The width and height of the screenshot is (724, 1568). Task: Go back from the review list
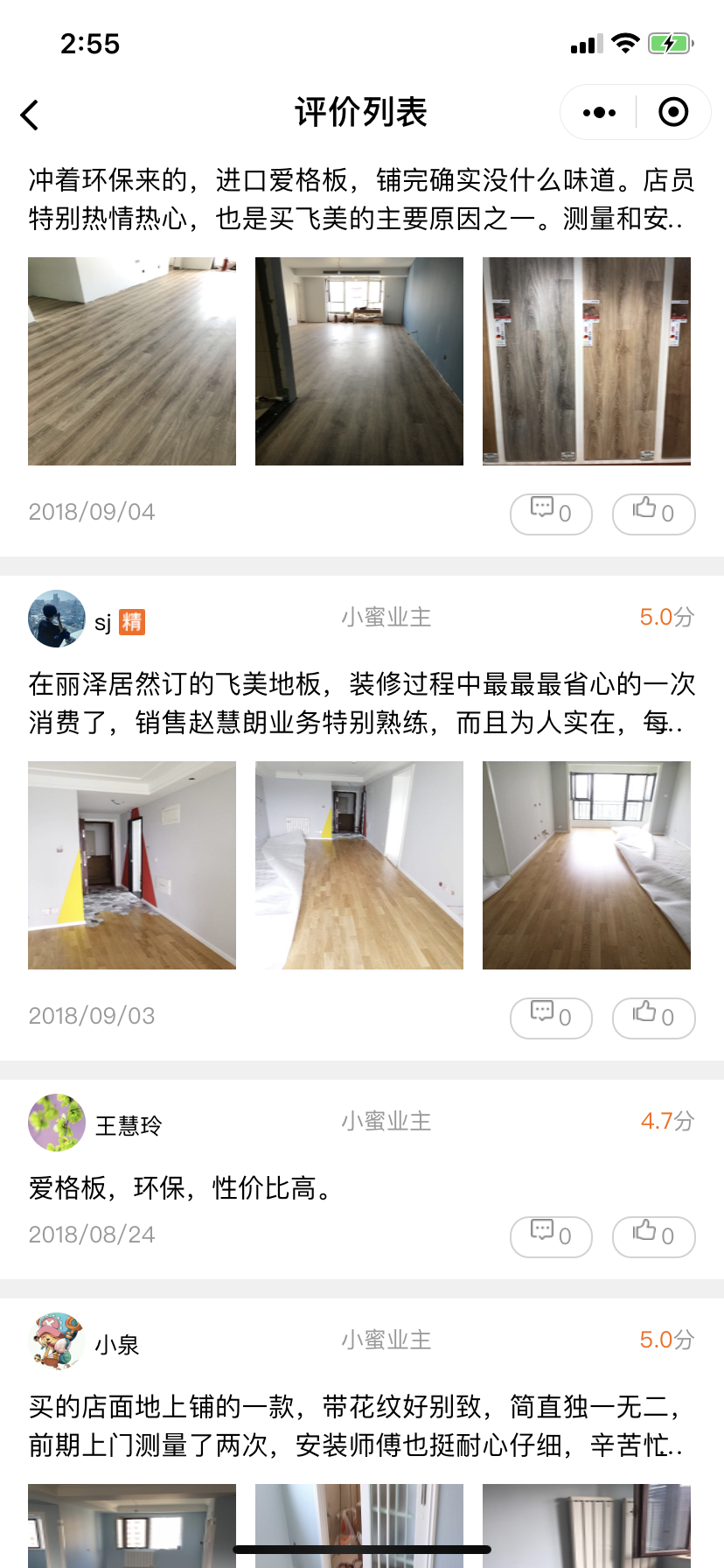point(31,115)
